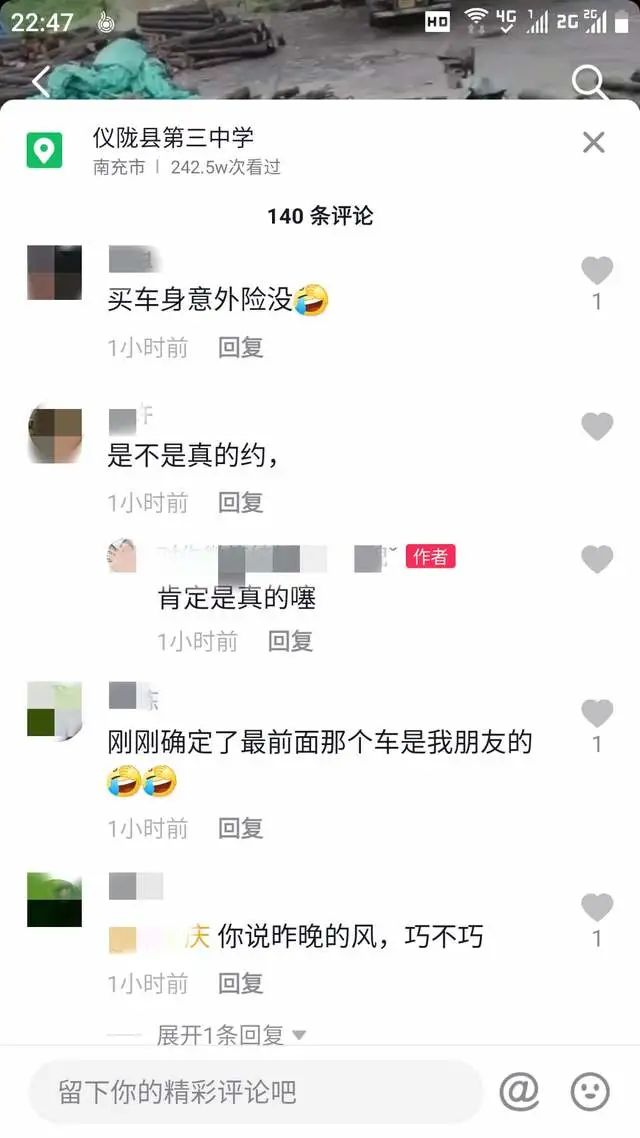Like the comment 是不是真的约
Screen dimensions: 640x1138
tap(597, 427)
